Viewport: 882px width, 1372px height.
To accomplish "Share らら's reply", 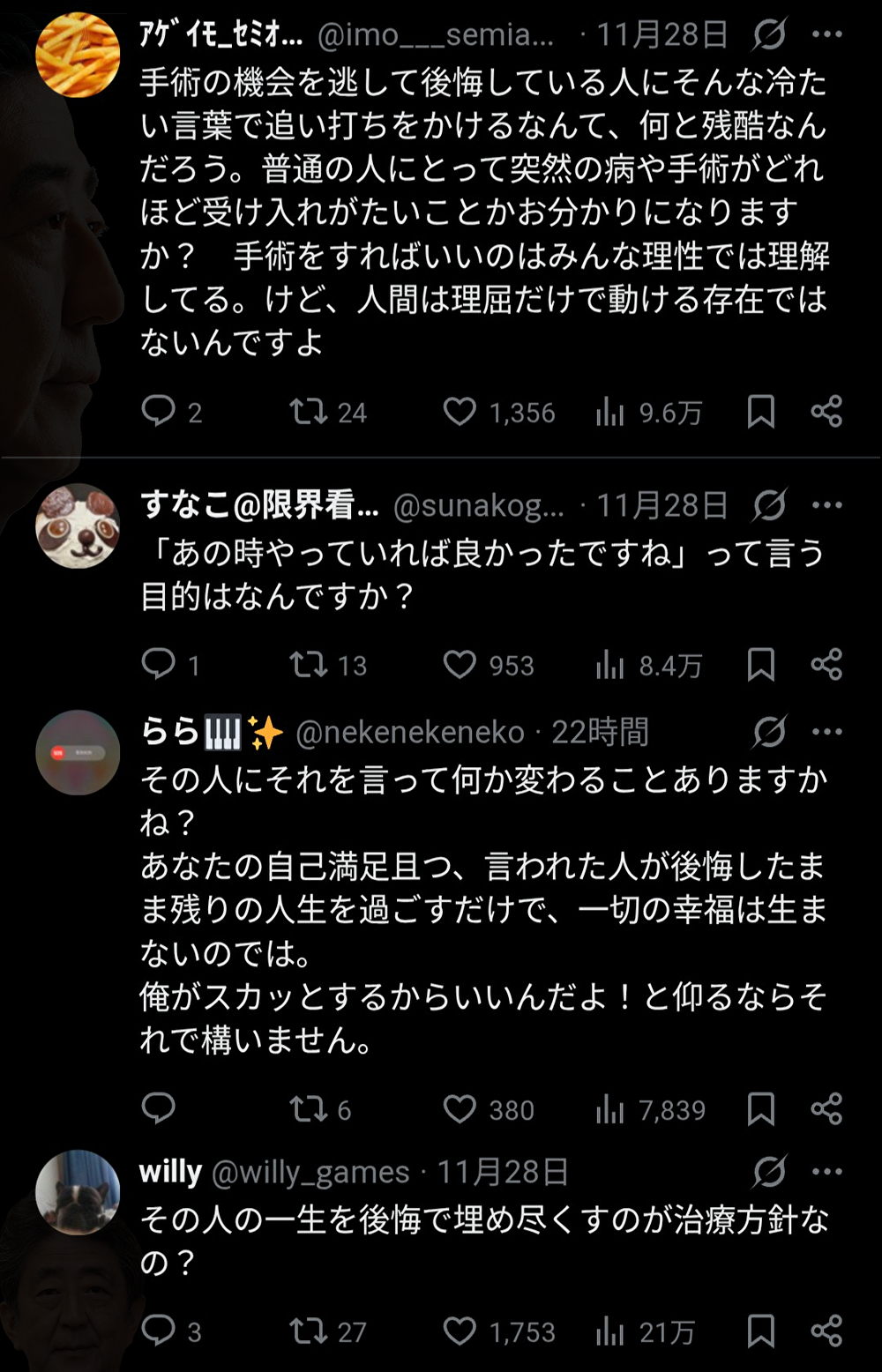I will pos(826,1108).
